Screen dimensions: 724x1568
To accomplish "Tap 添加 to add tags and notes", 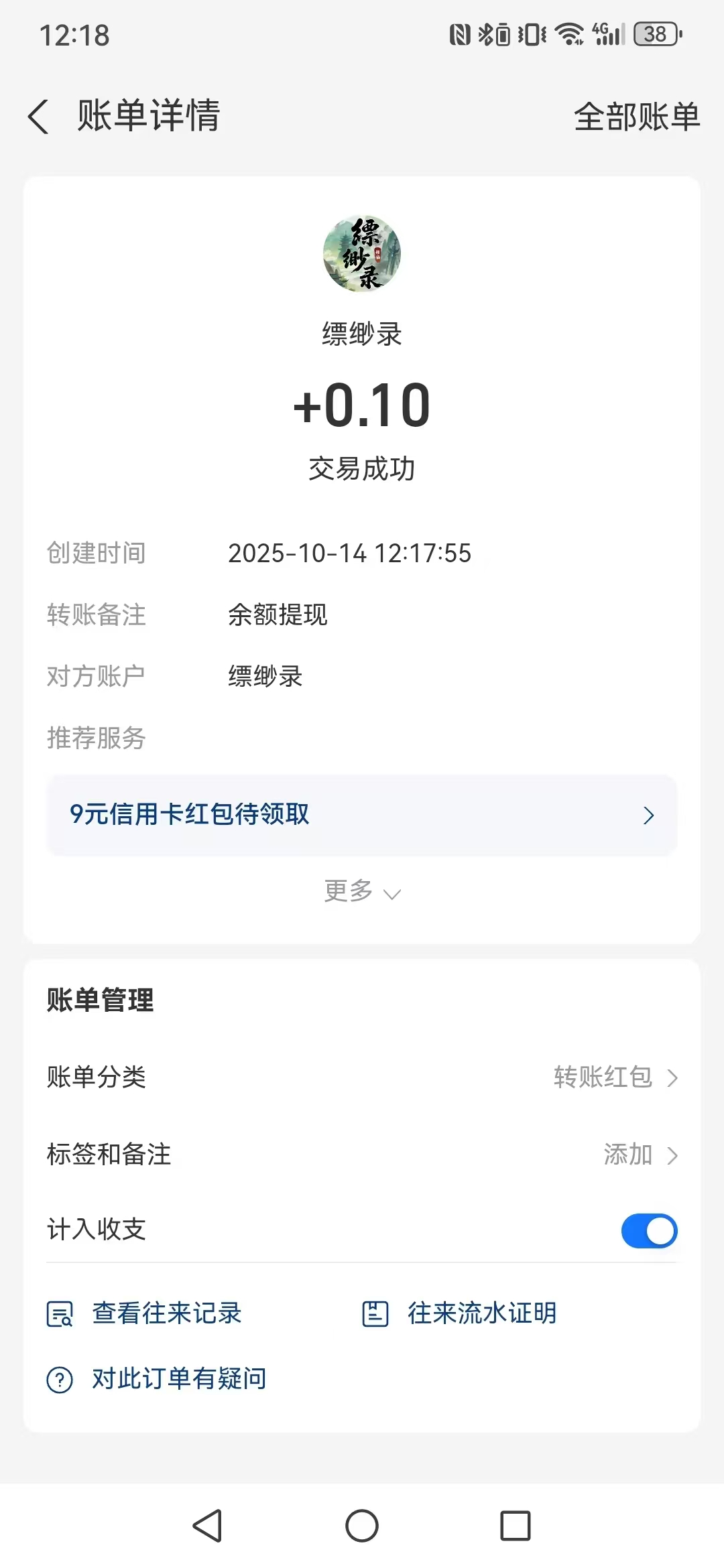I will (x=628, y=1154).
